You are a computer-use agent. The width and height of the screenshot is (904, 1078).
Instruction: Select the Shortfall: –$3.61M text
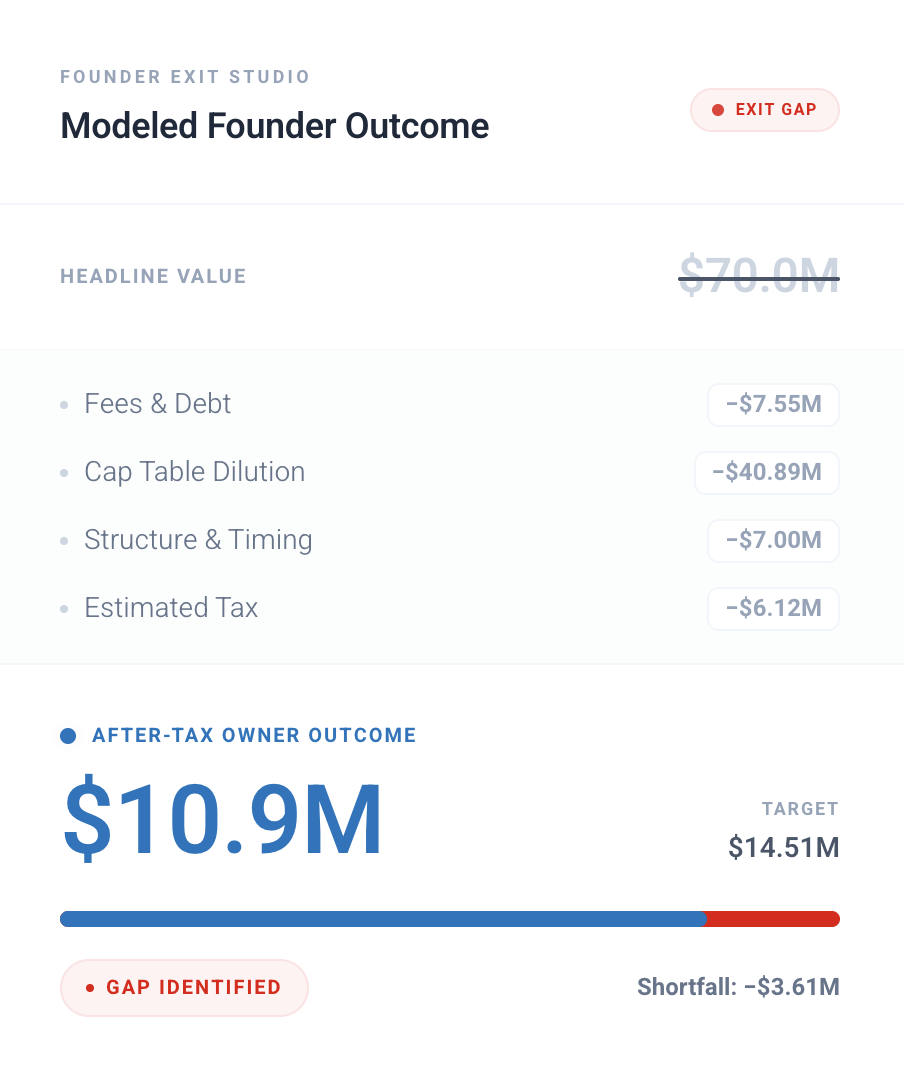coord(738,987)
